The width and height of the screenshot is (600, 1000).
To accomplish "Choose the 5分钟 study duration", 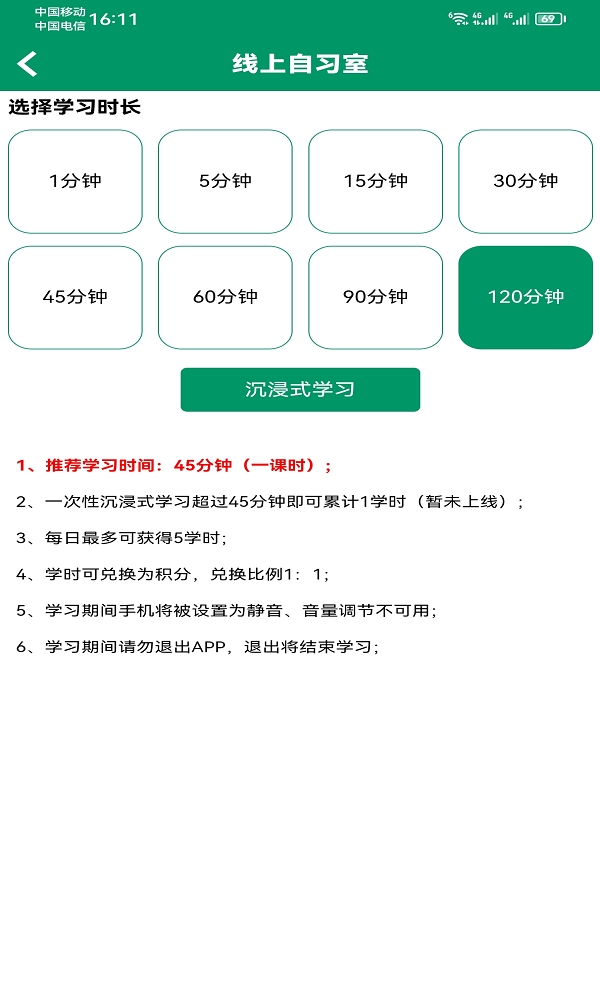I will tap(225, 181).
